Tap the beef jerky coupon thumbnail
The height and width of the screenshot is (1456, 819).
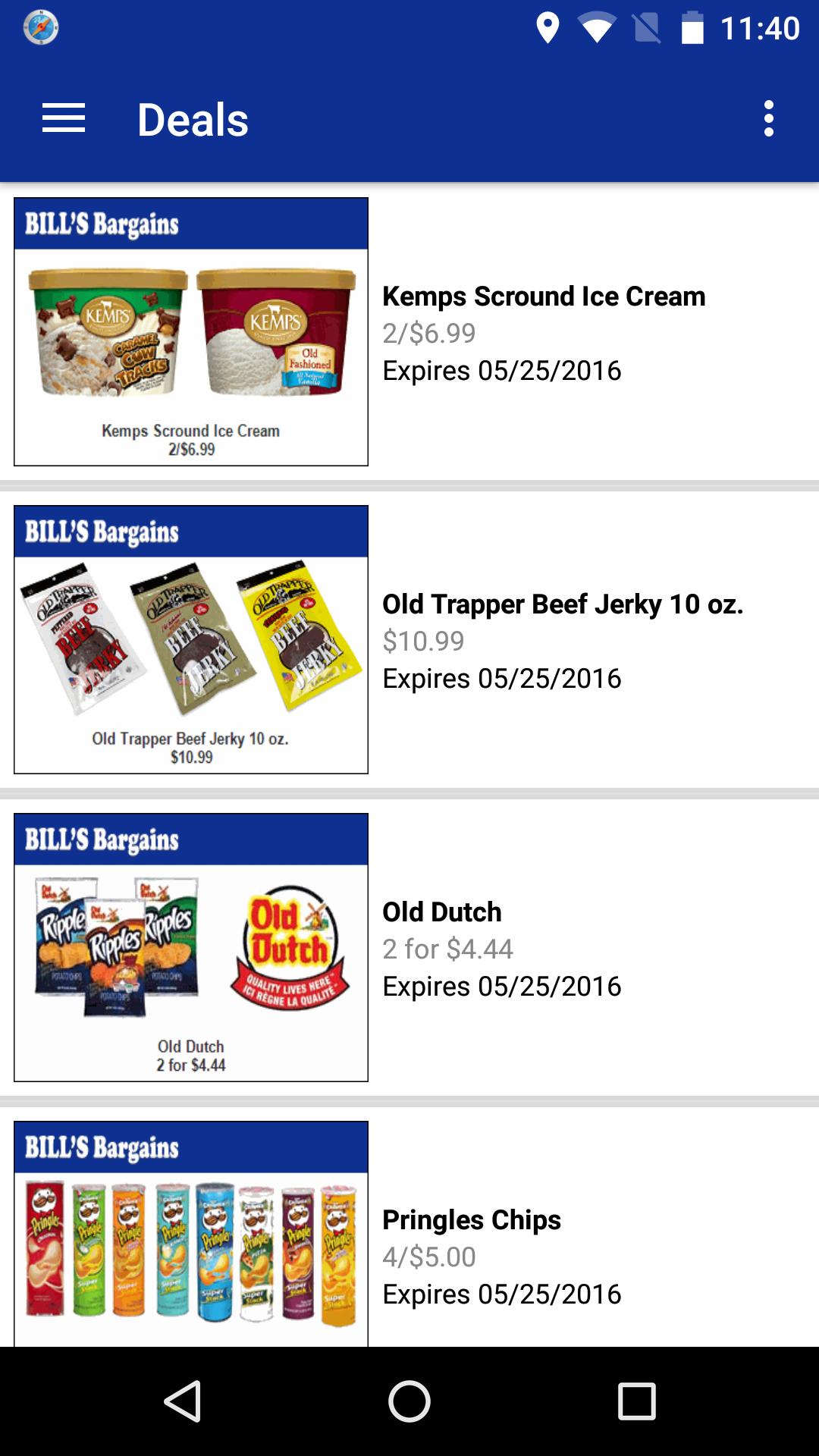190,639
